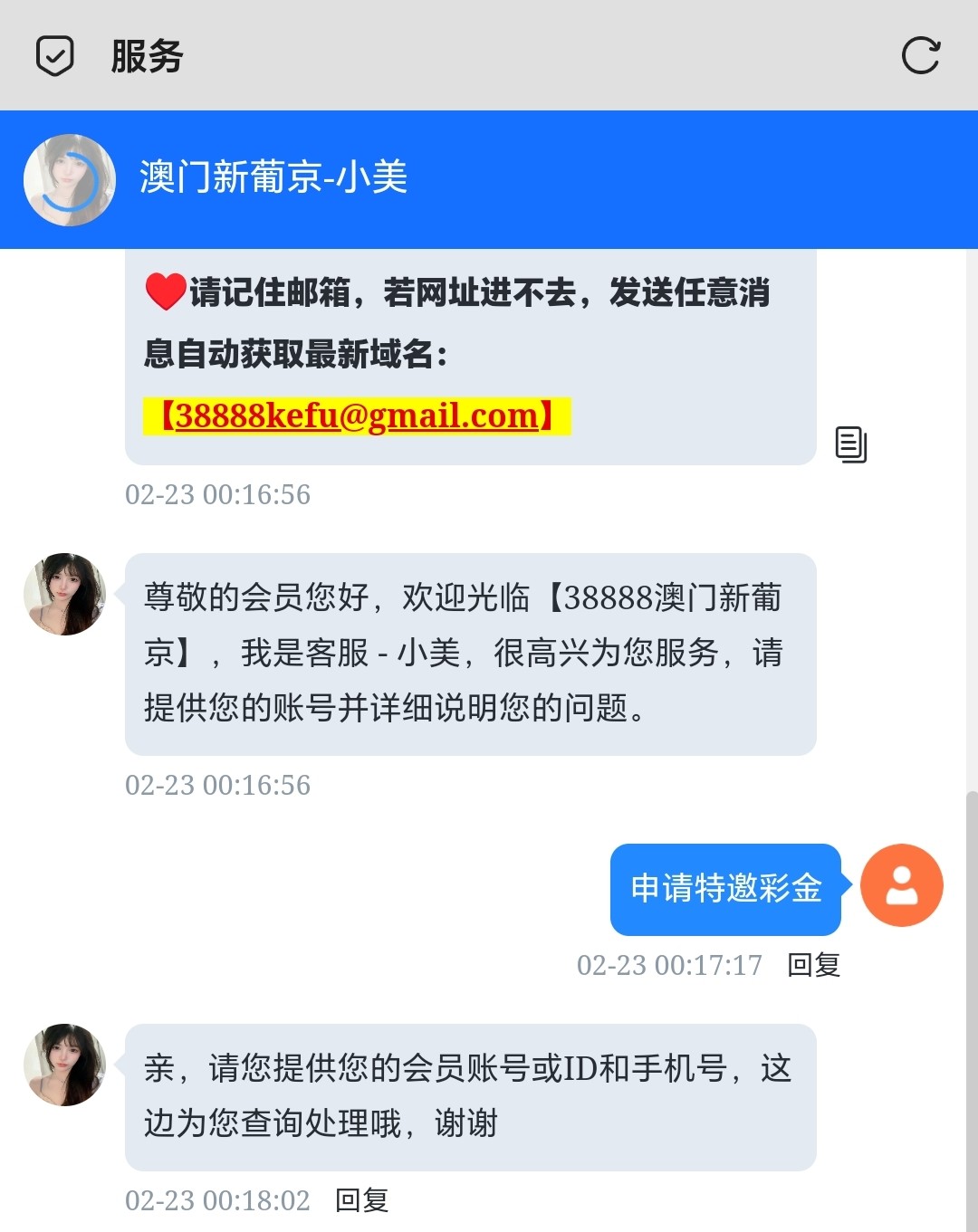Tap the refresh icon in the top bar
This screenshot has width=978, height=1232.
pos(920,56)
